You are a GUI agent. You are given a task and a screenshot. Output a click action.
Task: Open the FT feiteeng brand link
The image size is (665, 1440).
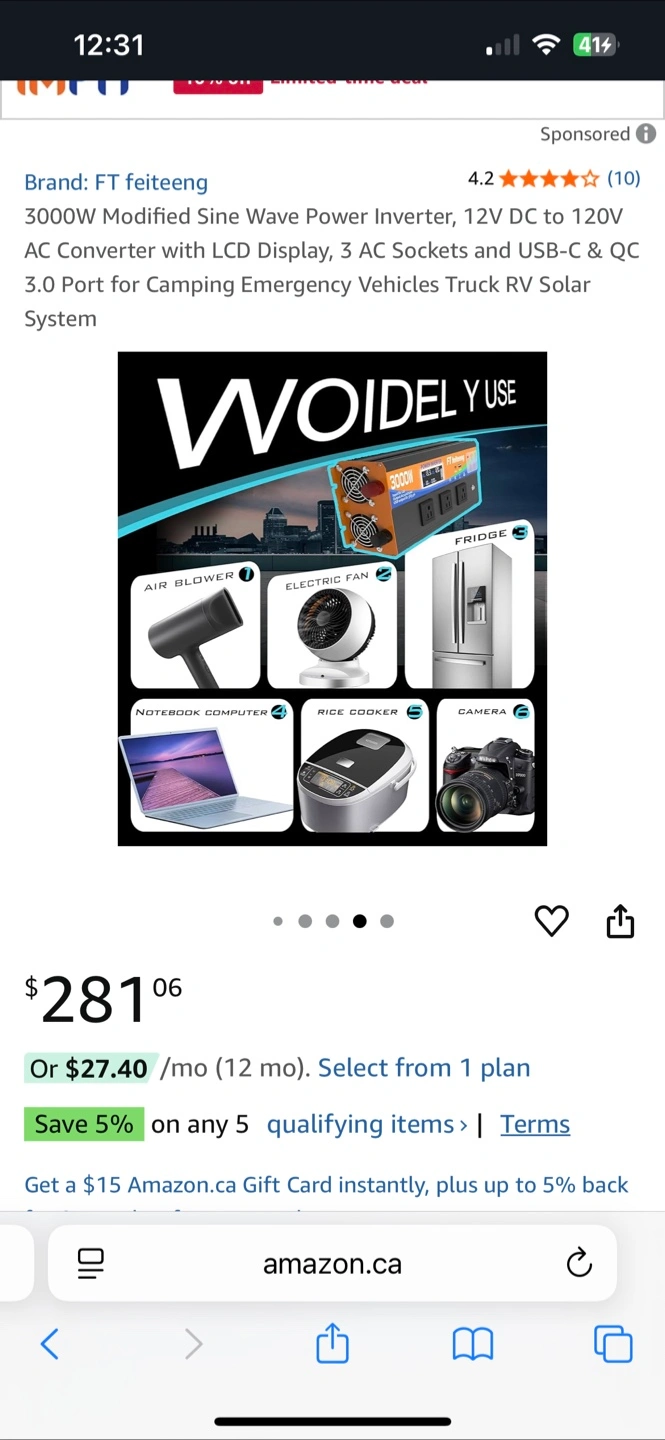116,182
